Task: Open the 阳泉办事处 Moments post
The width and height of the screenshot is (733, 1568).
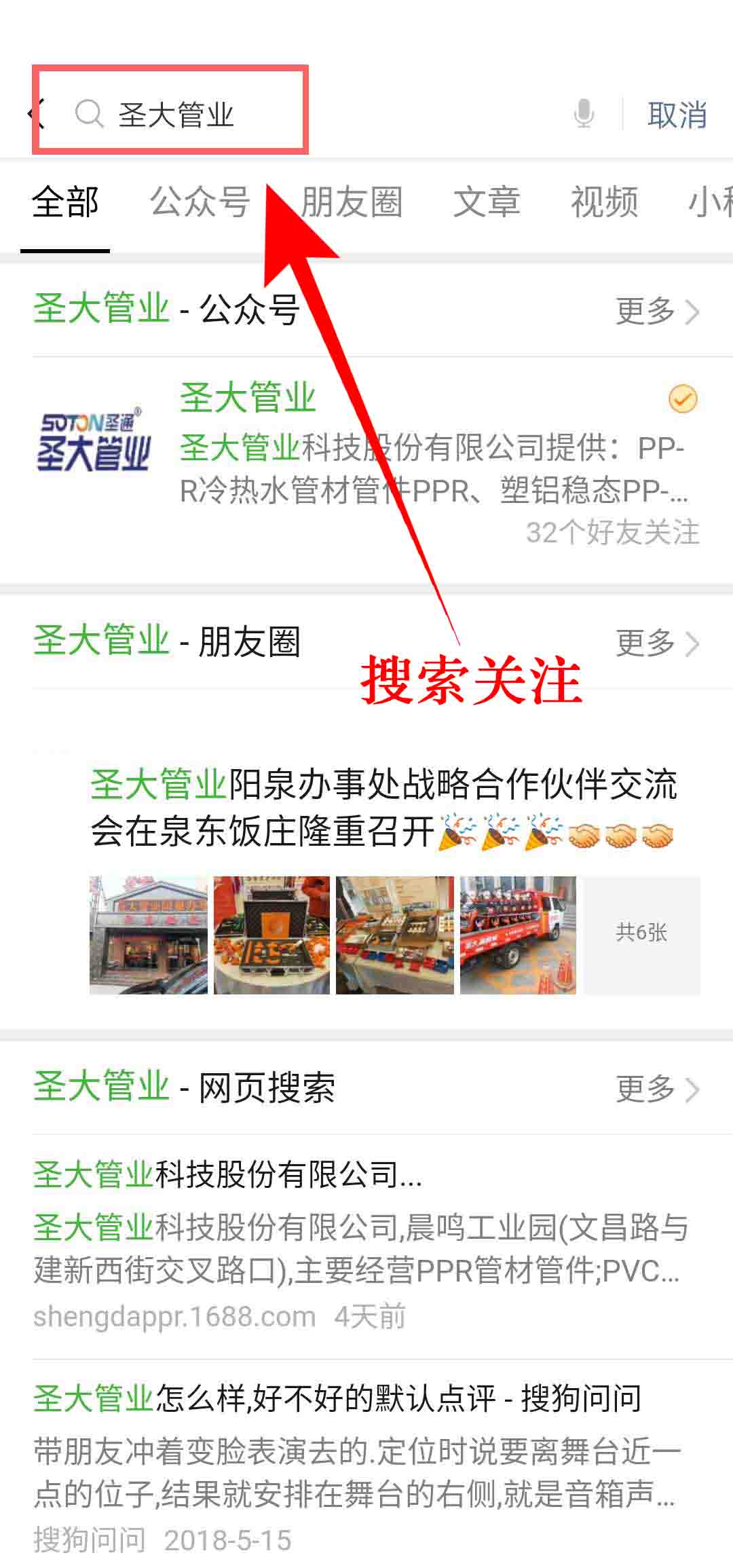Action: 383,808
